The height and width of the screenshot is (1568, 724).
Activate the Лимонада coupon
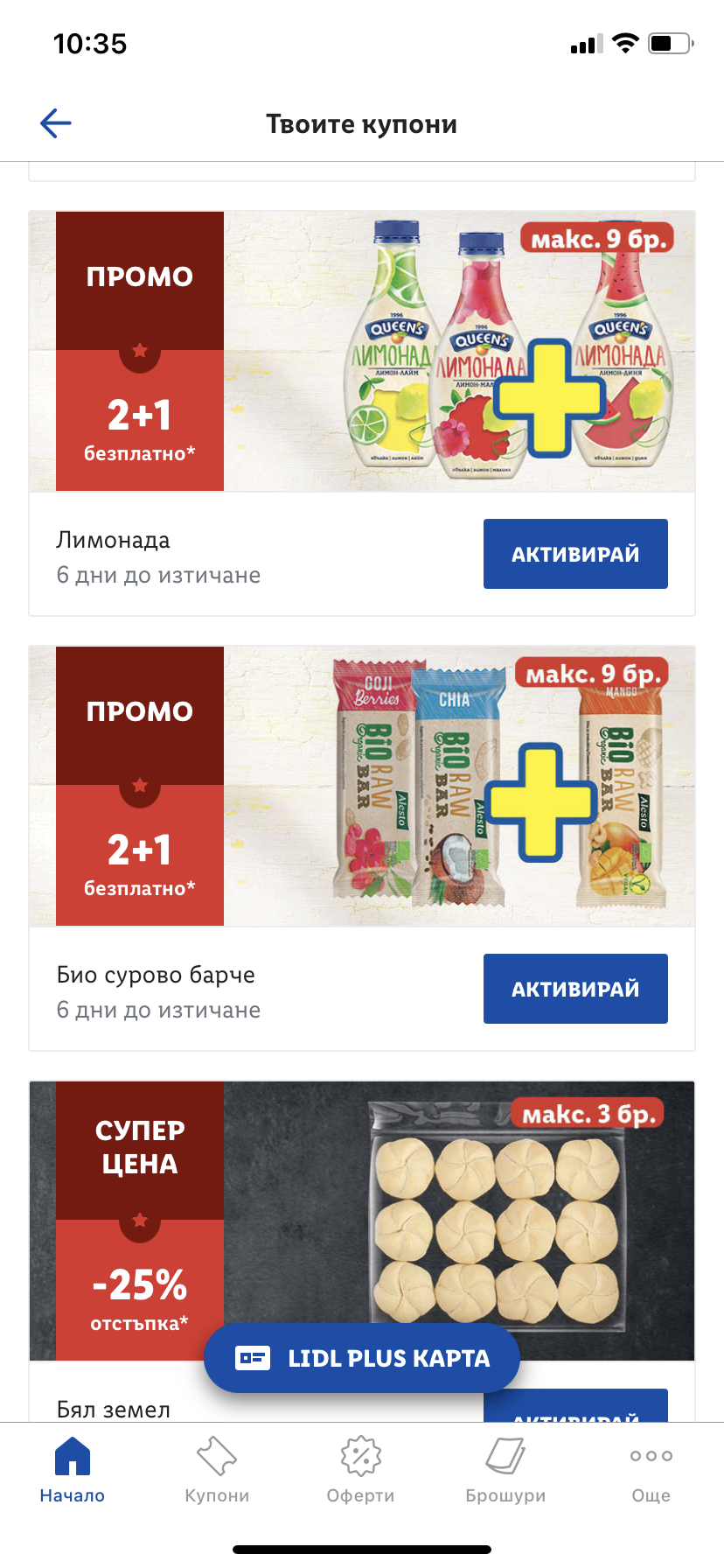575,554
